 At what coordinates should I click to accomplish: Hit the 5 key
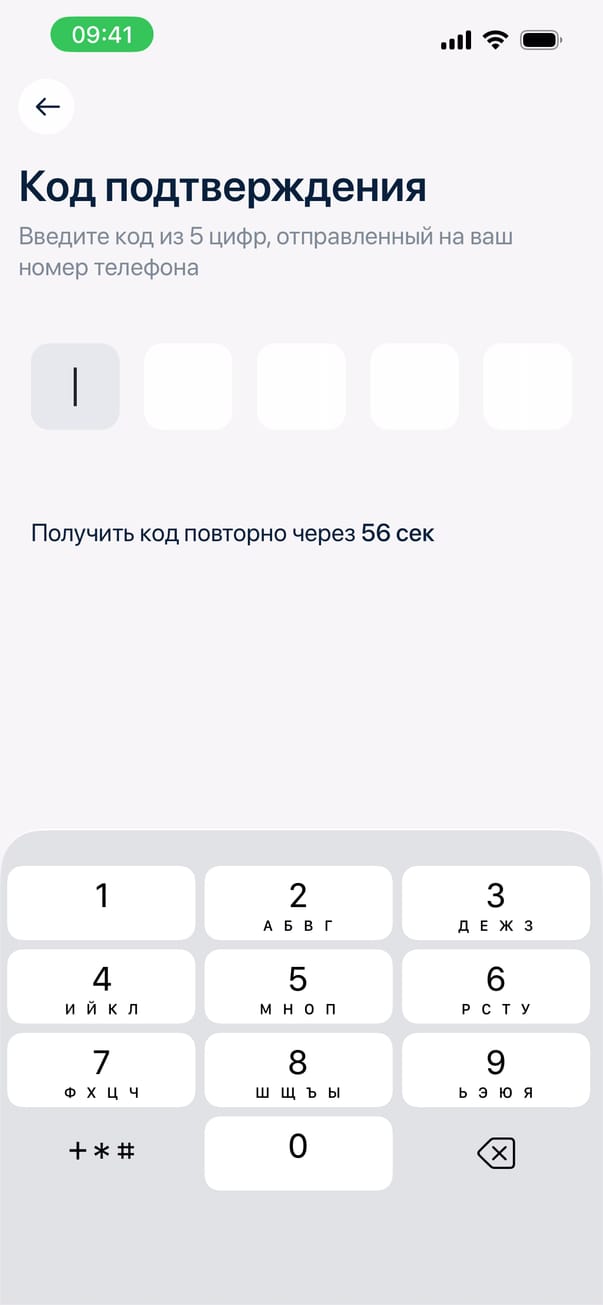point(298,986)
